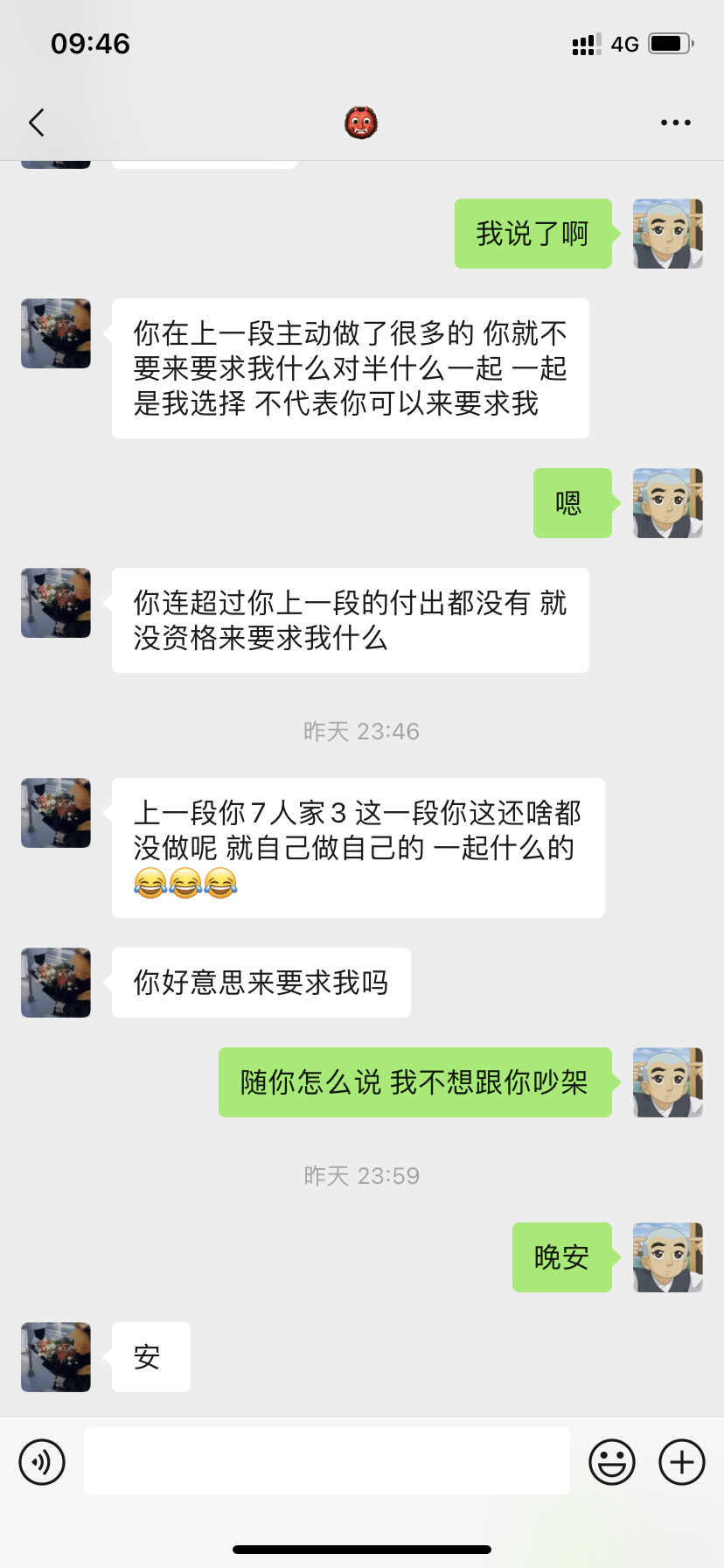This screenshot has width=724, height=1568.
Task: Switch to voice message input
Action: coord(42,1461)
